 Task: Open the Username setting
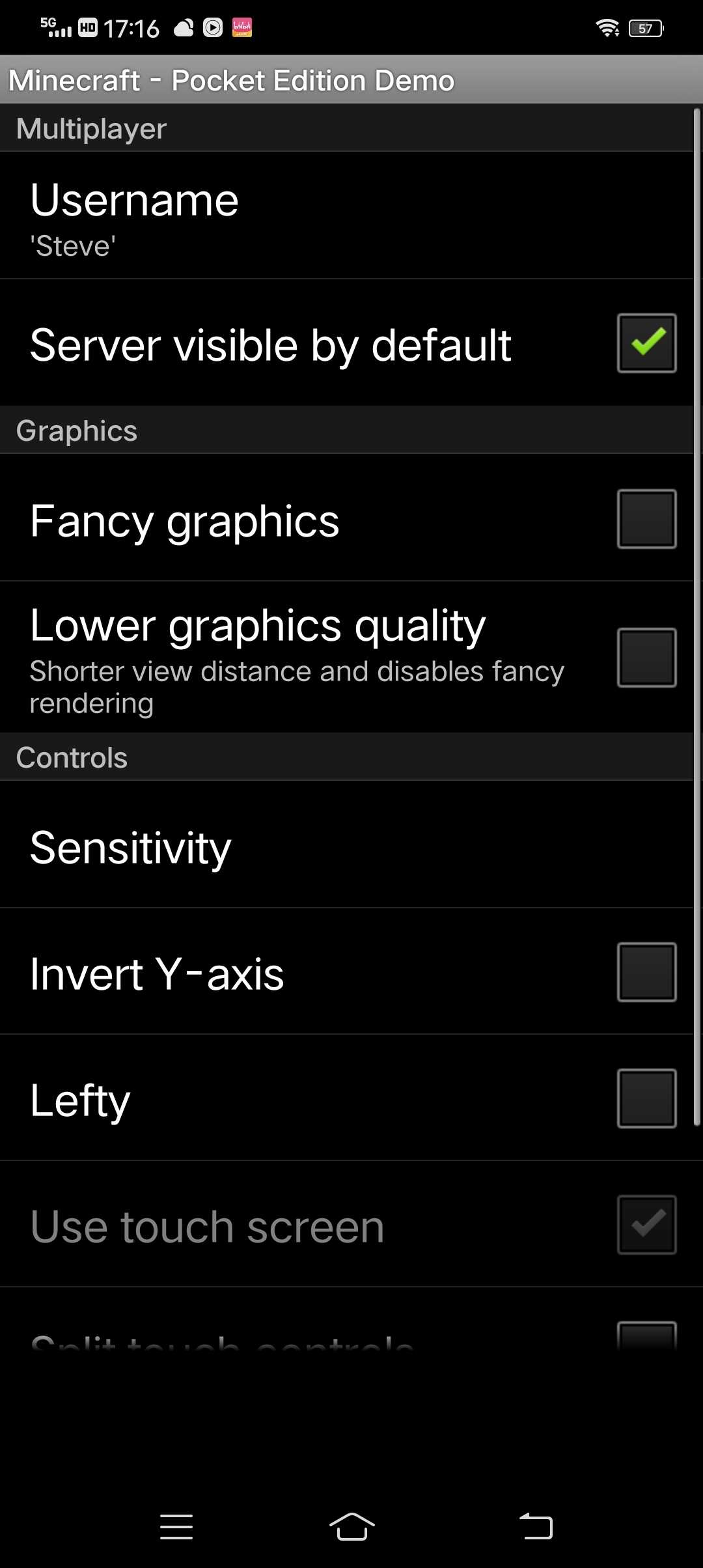(x=346, y=216)
